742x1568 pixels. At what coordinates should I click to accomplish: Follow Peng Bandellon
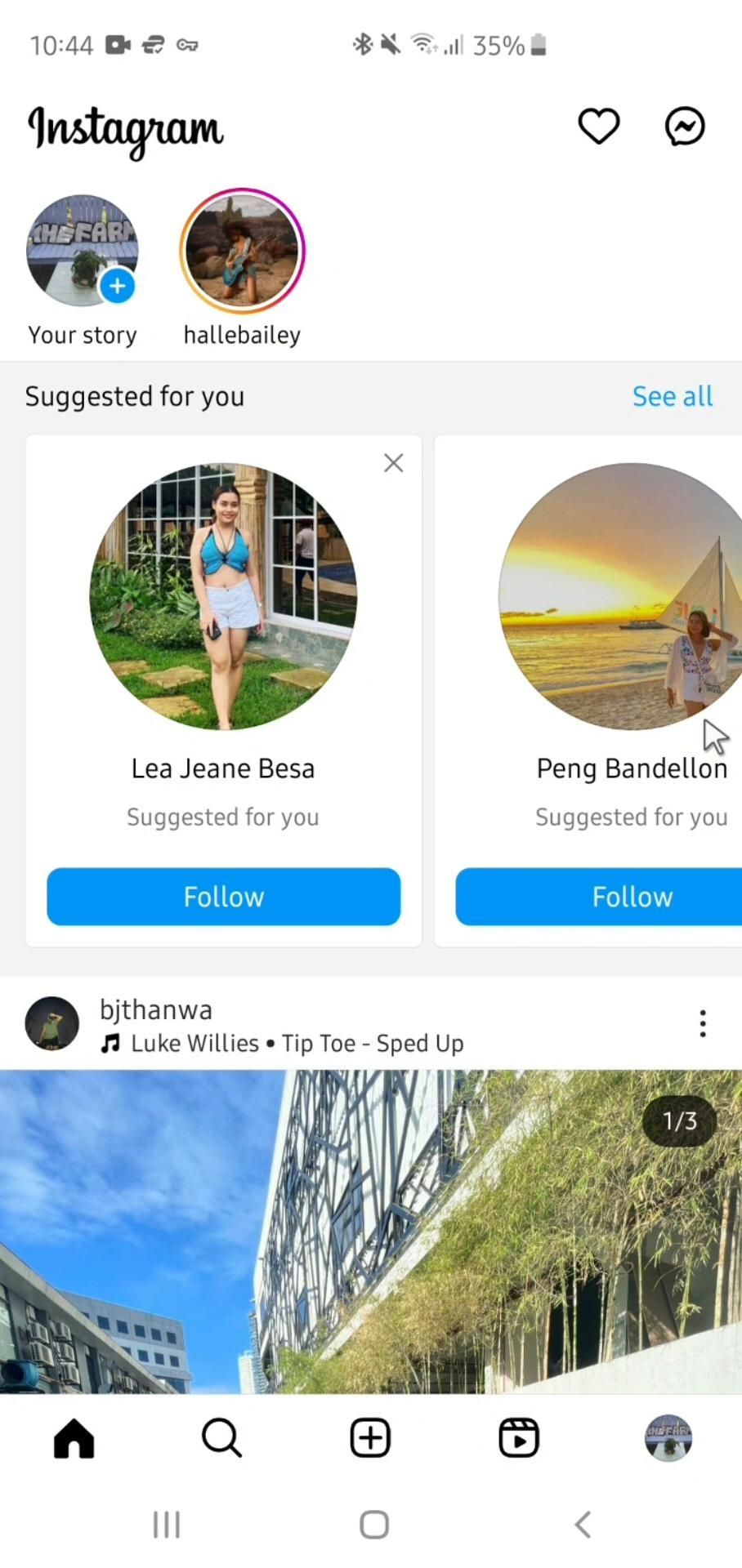tap(631, 897)
